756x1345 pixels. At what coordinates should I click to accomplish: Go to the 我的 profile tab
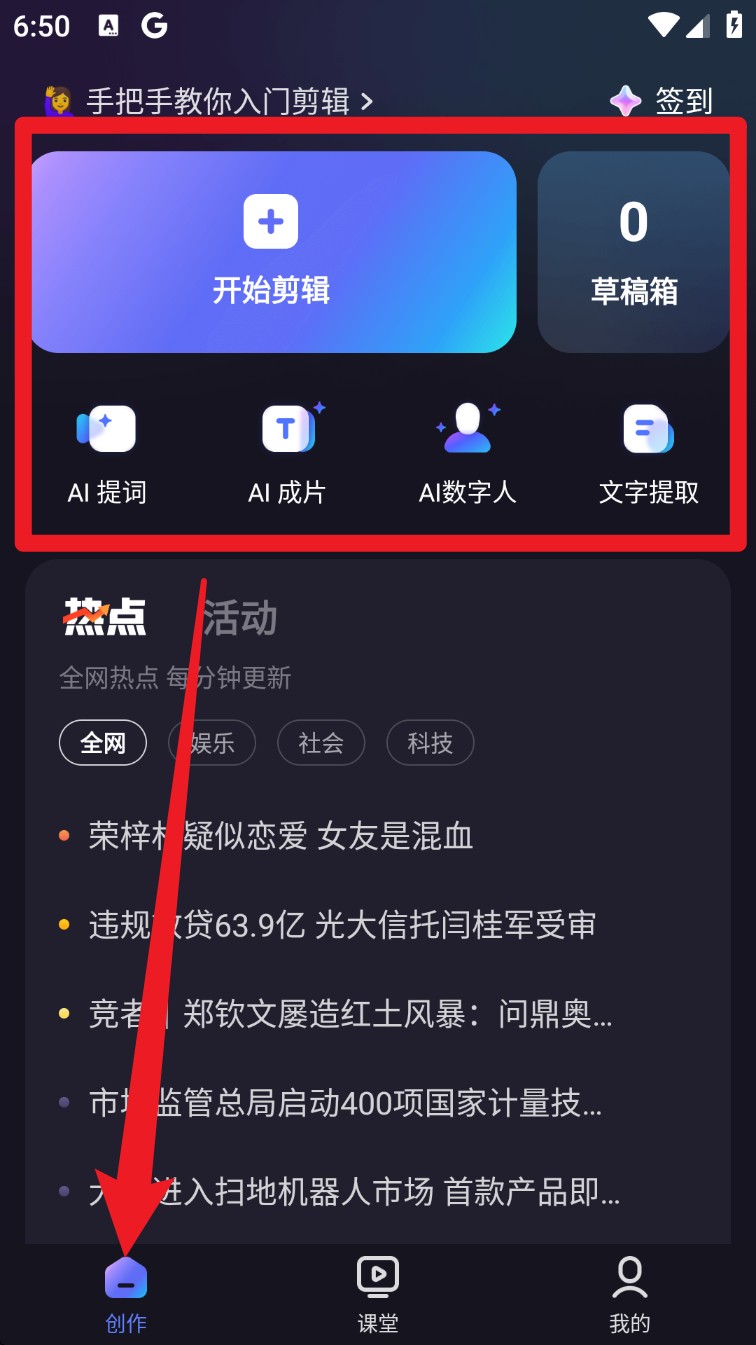(630, 1294)
